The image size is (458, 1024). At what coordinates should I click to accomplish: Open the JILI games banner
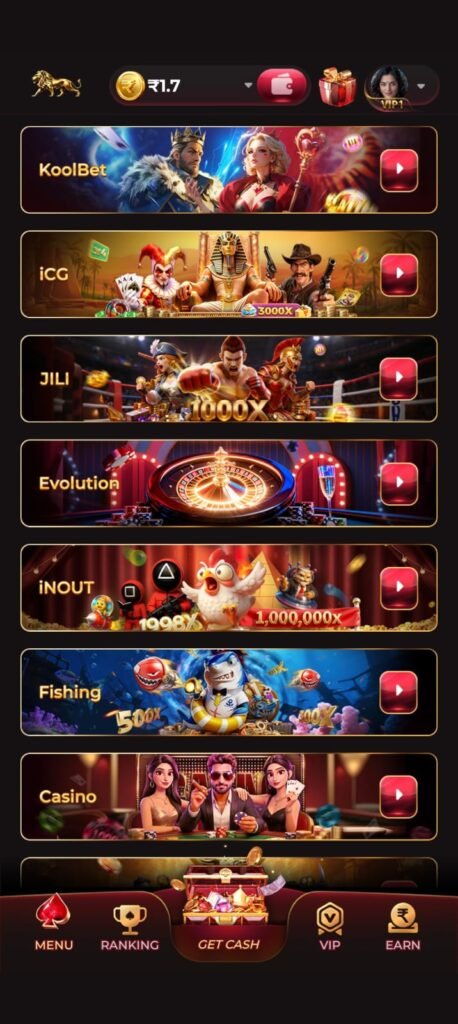[x=229, y=379]
